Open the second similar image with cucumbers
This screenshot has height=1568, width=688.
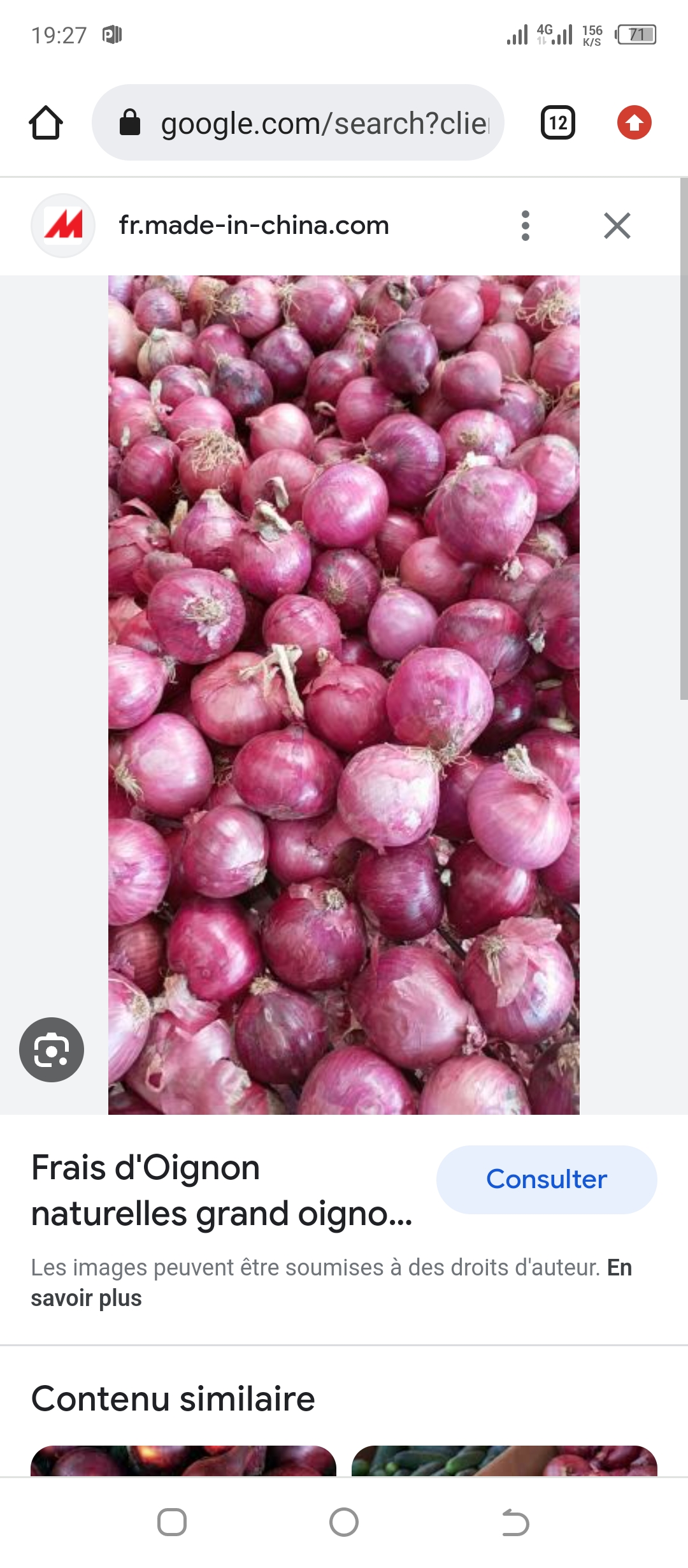pos(504,1460)
